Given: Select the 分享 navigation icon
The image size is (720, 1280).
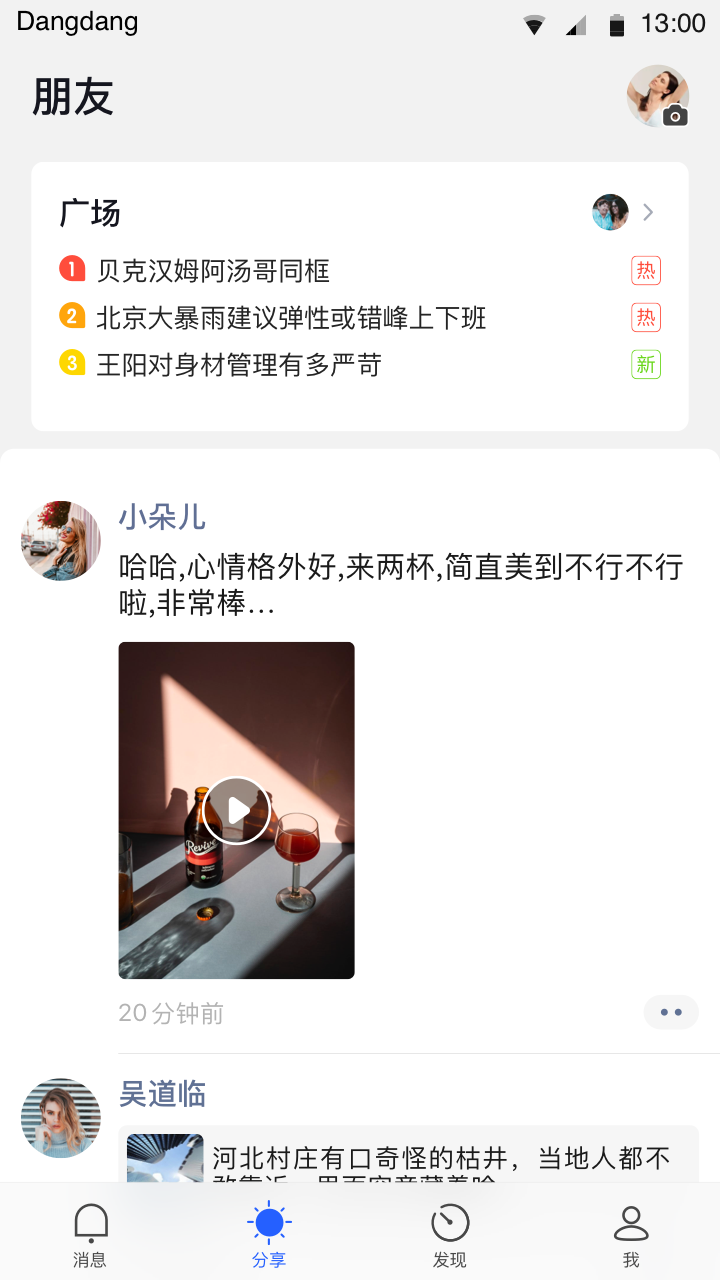Looking at the screenshot, I should (269, 1220).
